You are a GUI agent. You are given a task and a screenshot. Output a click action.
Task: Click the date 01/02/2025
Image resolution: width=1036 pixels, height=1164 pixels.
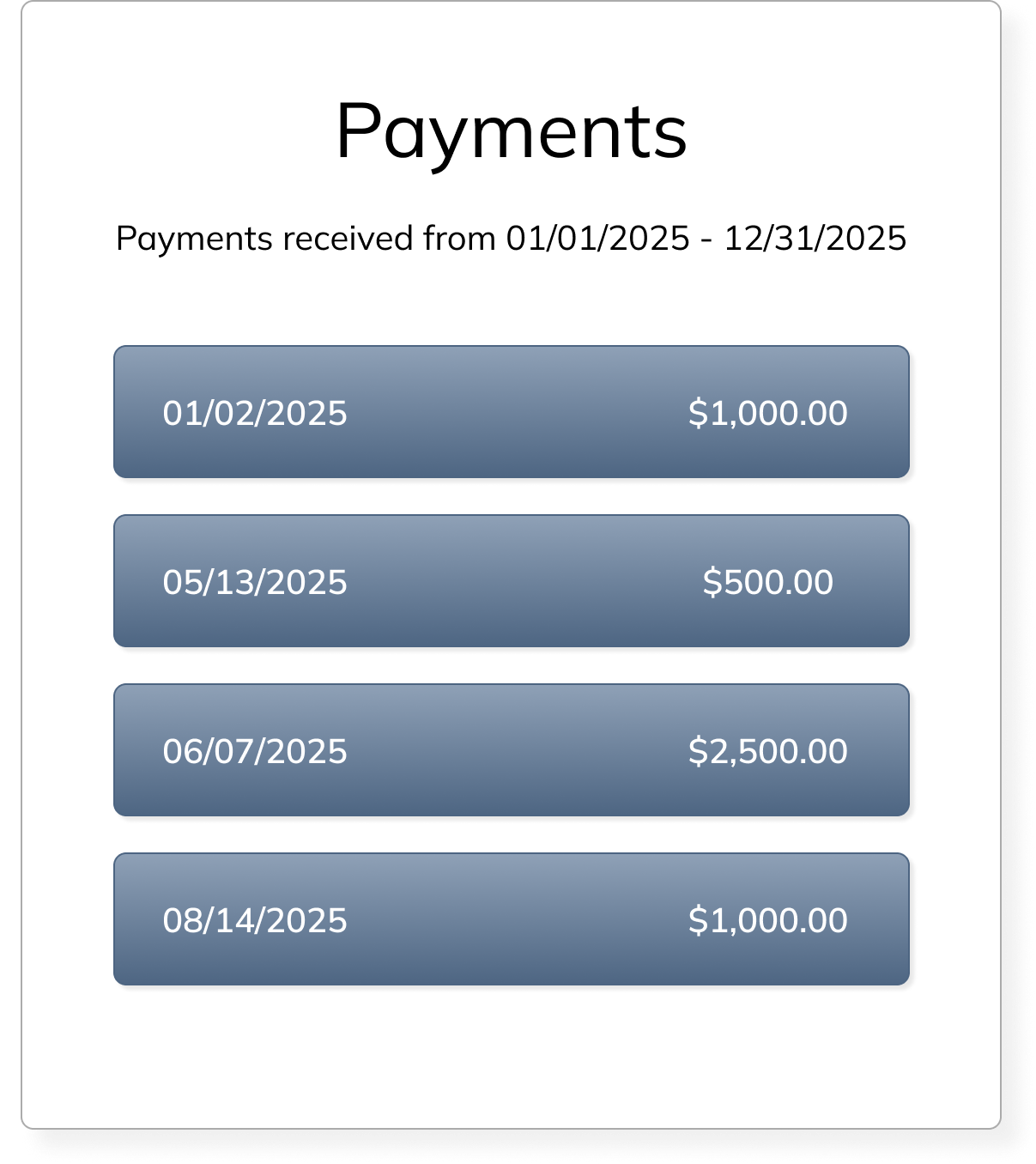click(x=255, y=412)
